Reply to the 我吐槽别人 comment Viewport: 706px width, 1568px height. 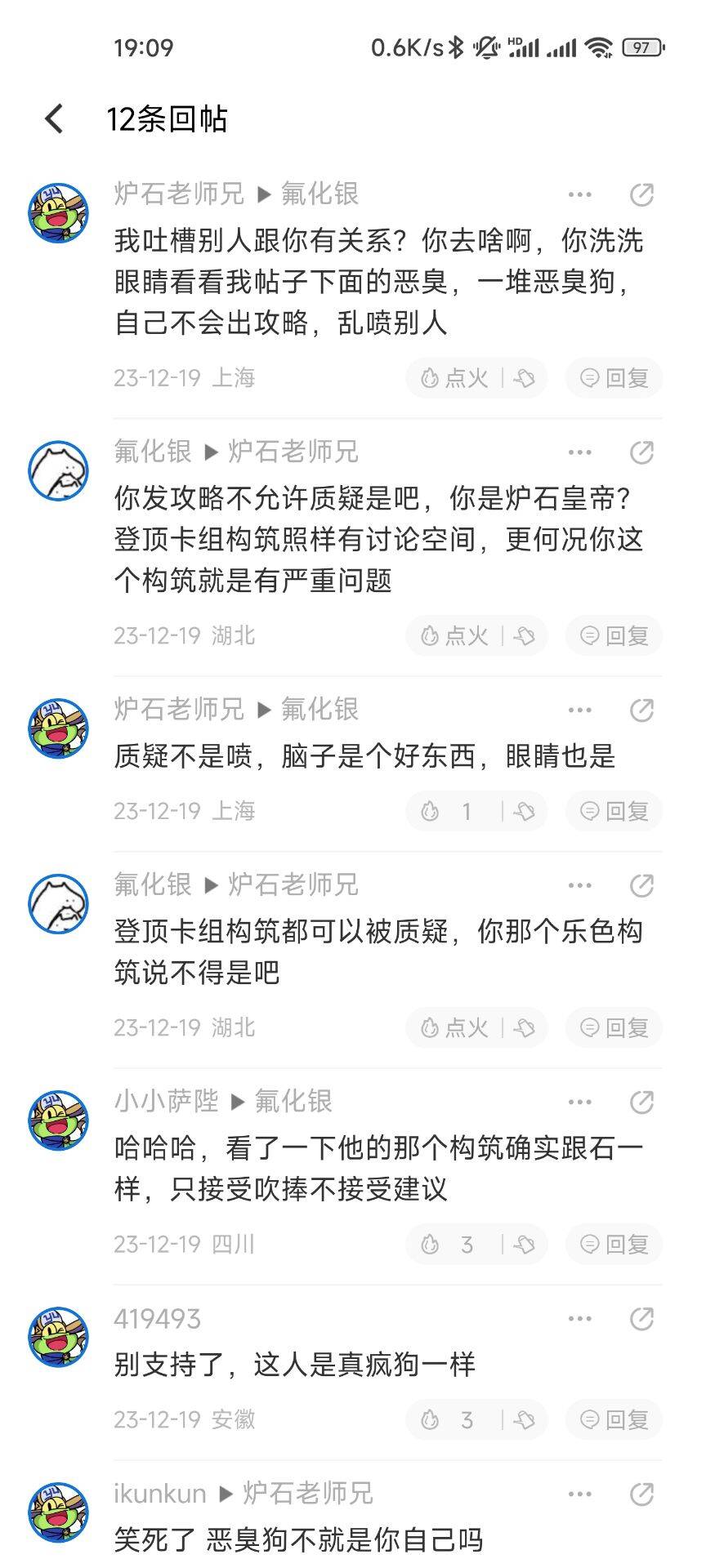click(614, 378)
